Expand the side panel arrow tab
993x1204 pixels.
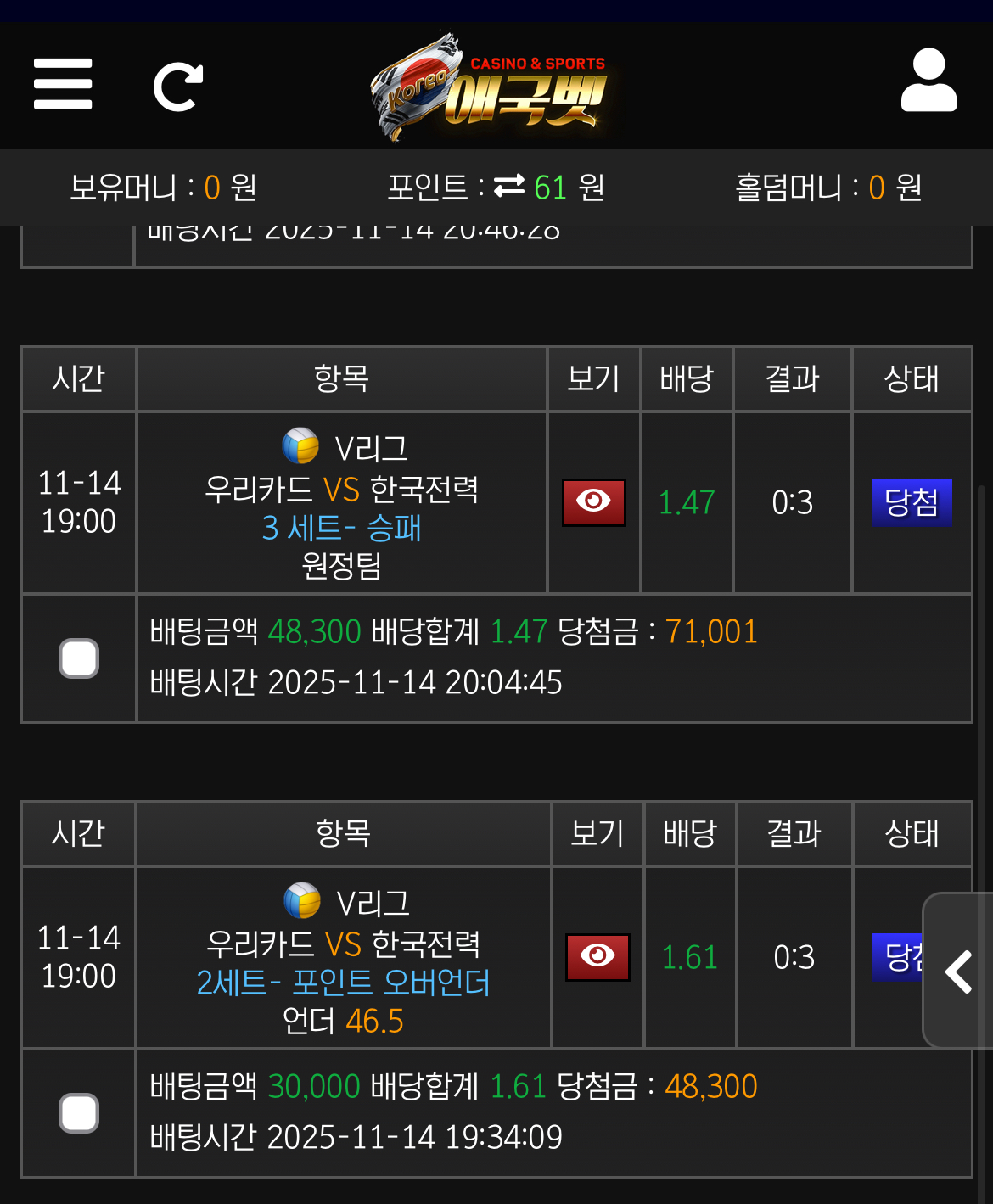(959, 972)
